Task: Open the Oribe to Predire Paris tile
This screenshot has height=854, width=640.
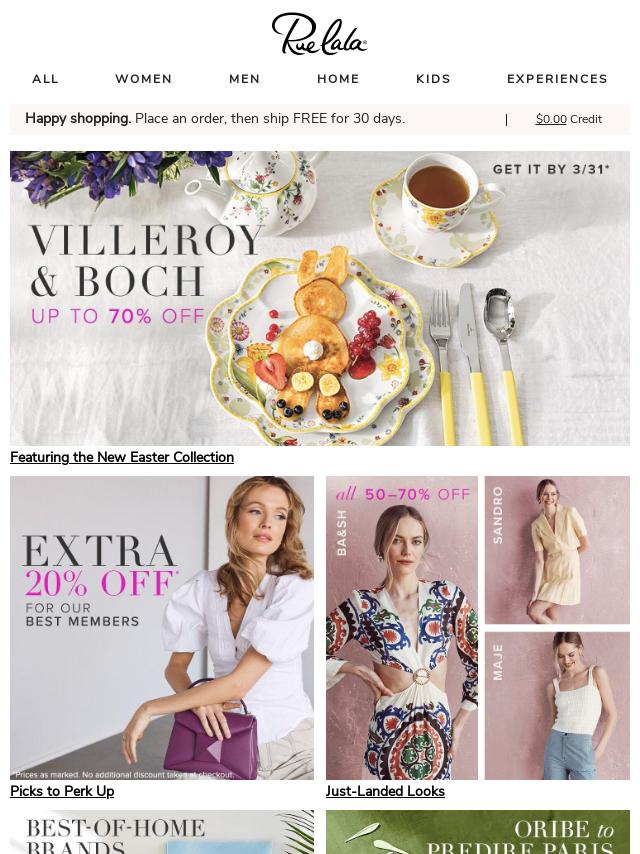Action: (x=477, y=832)
